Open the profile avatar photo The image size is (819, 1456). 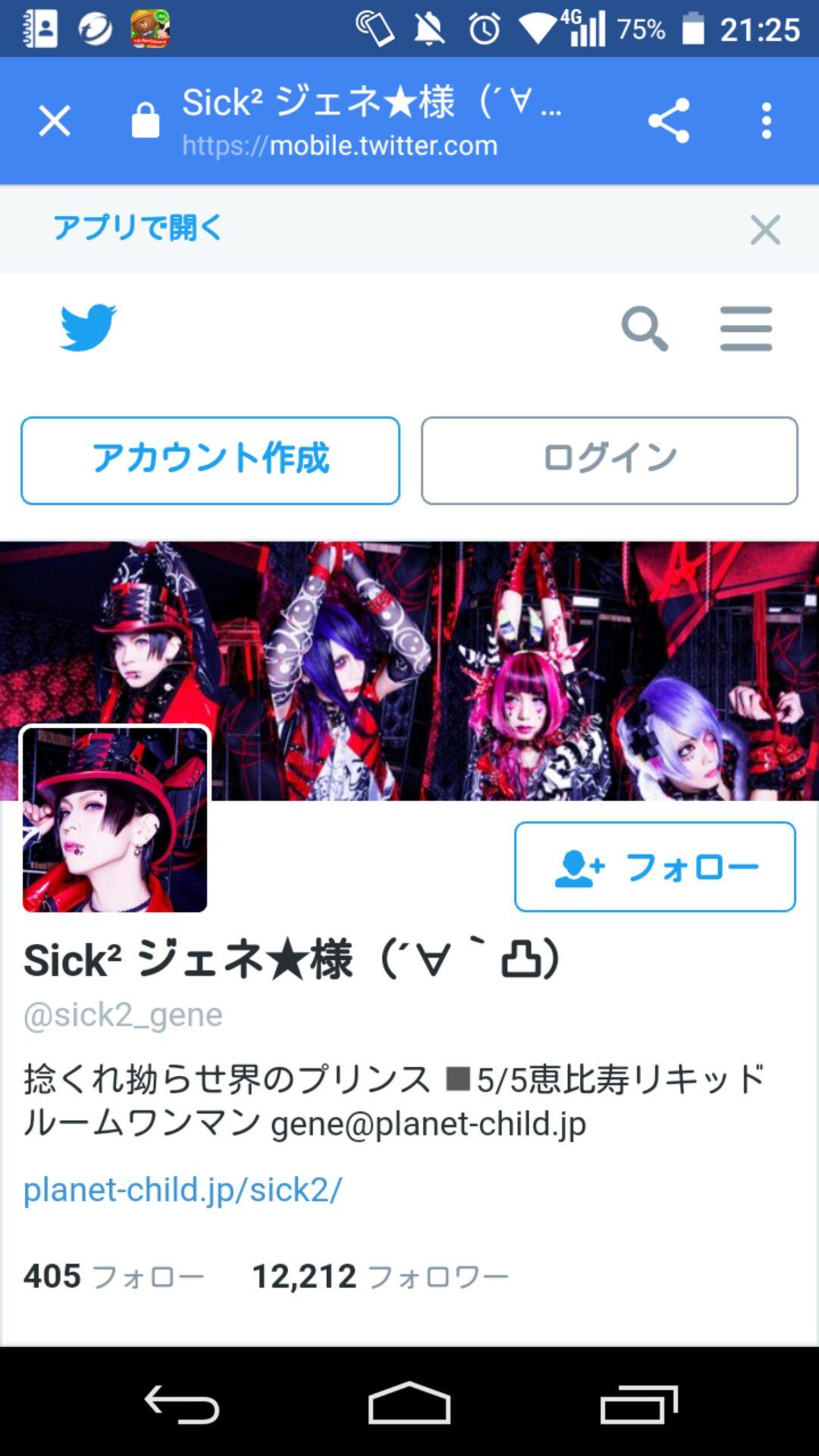115,819
